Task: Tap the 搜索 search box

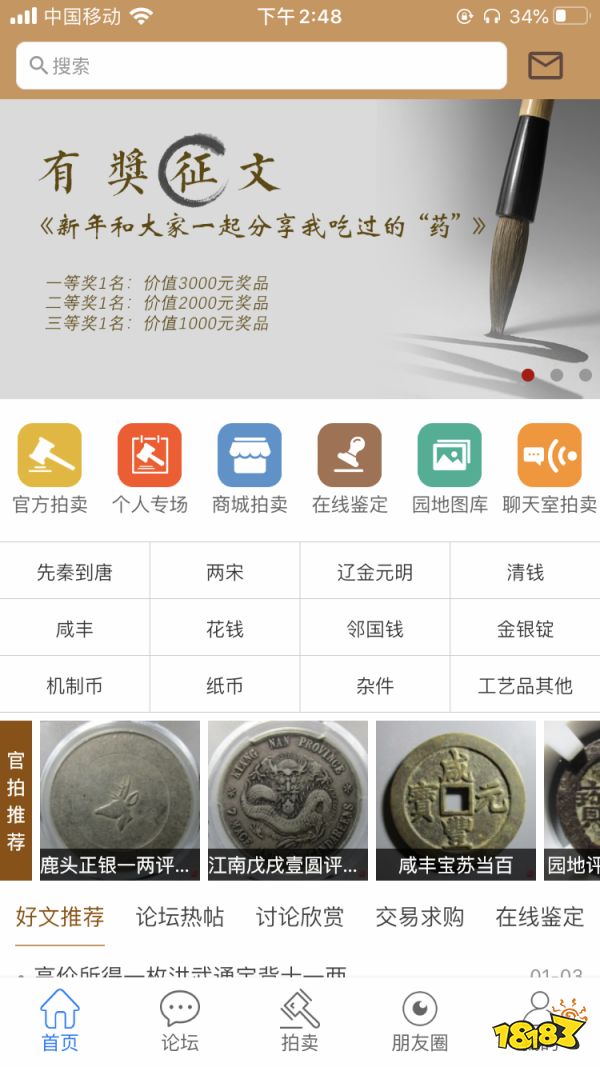Action: (x=261, y=66)
